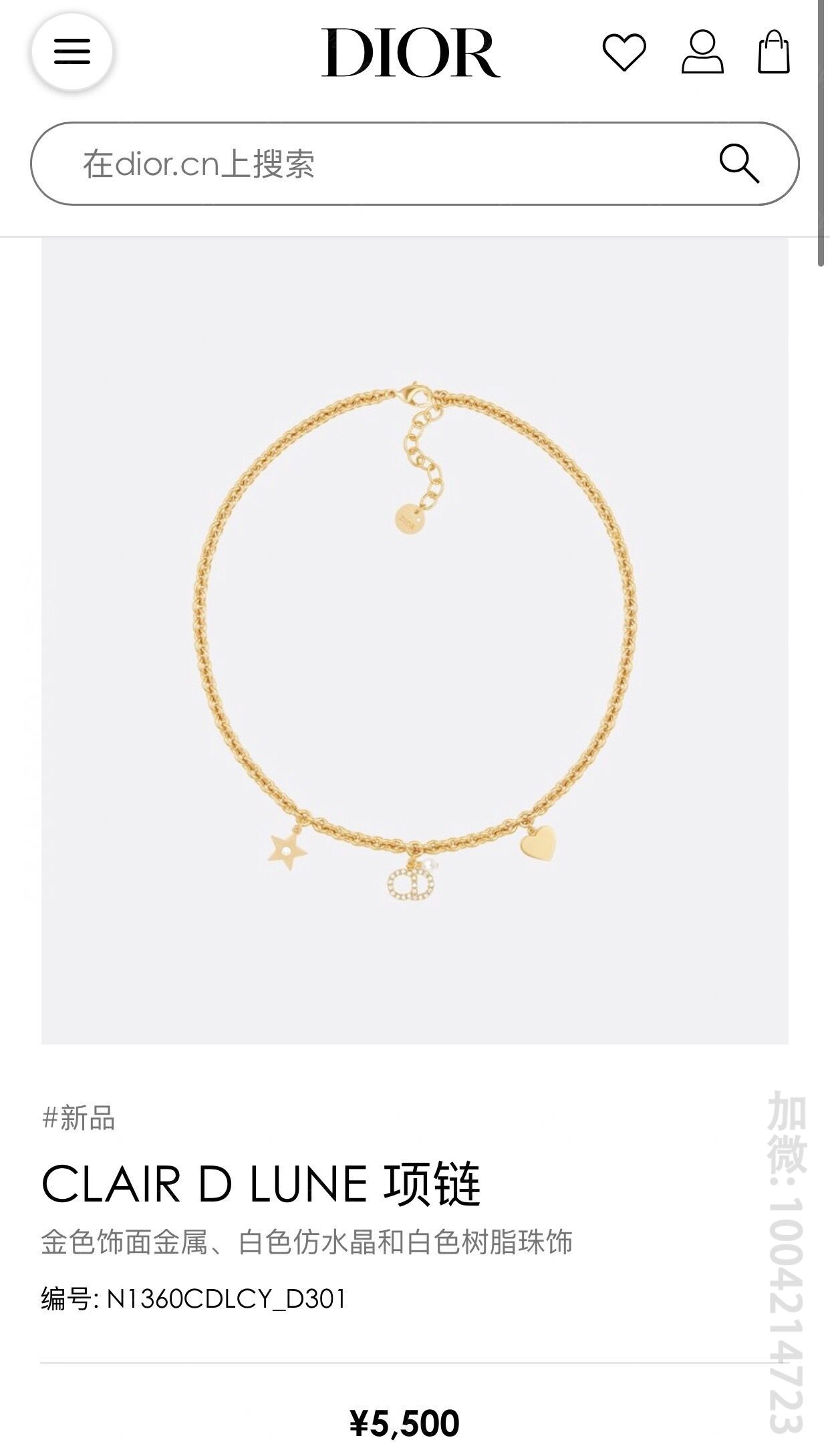Open the shopping bag
Viewport: 830px width, 1456px height.
774,52
